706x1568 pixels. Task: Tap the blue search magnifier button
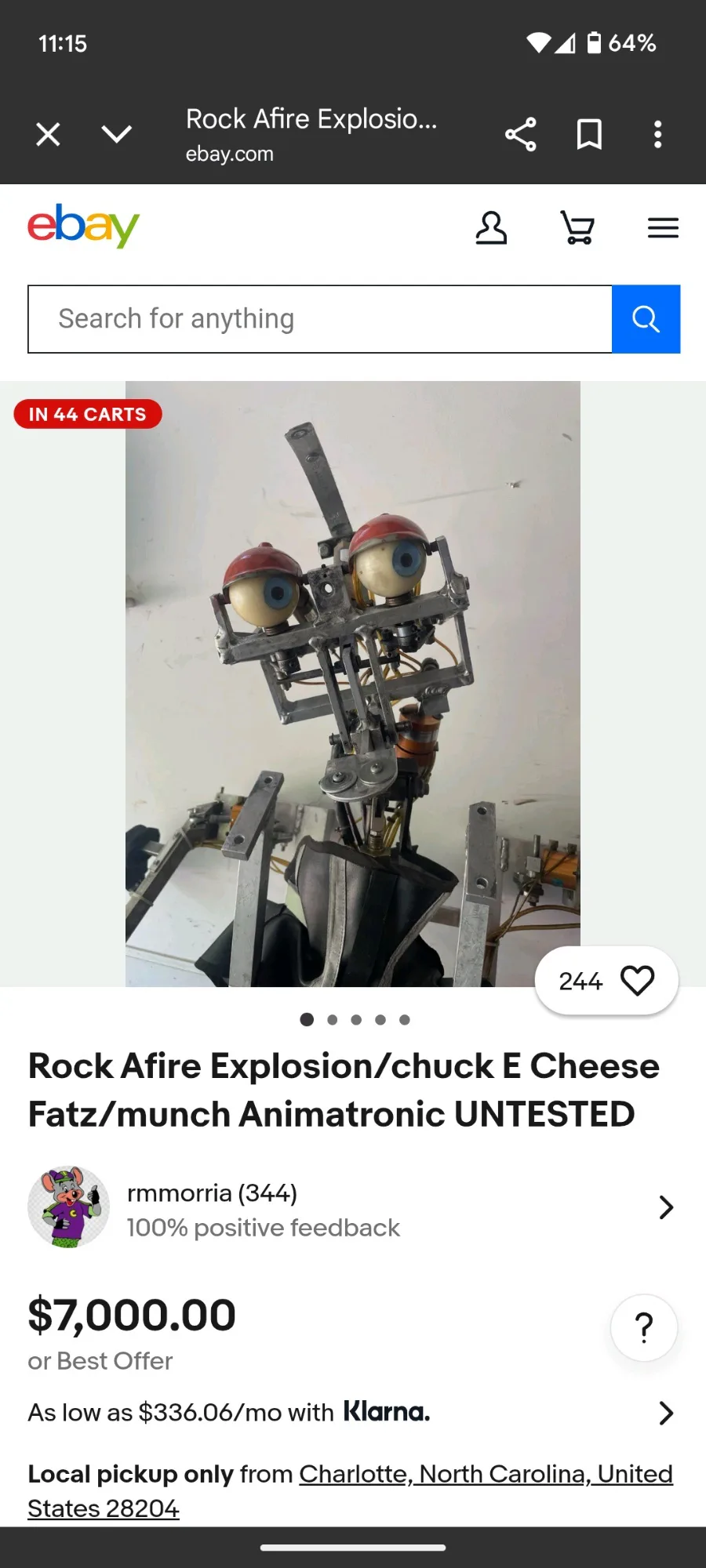[646, 319]
